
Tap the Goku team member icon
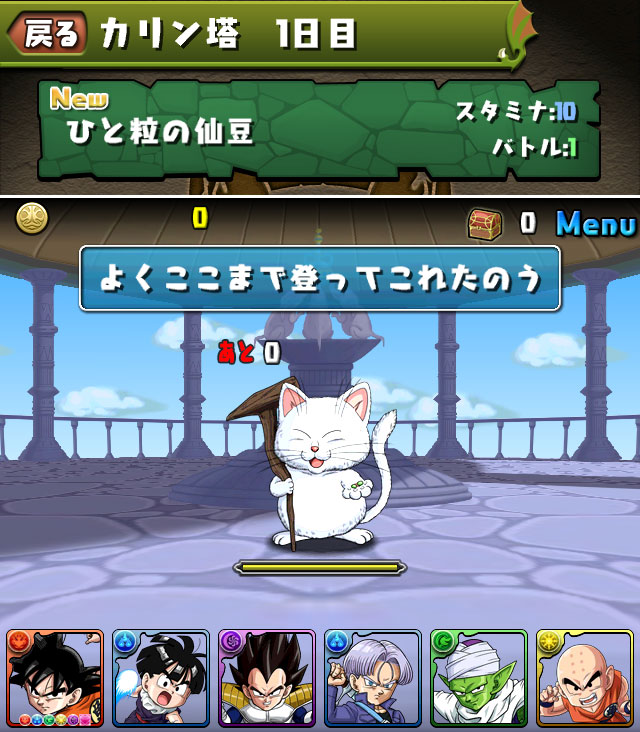[55, 677]
